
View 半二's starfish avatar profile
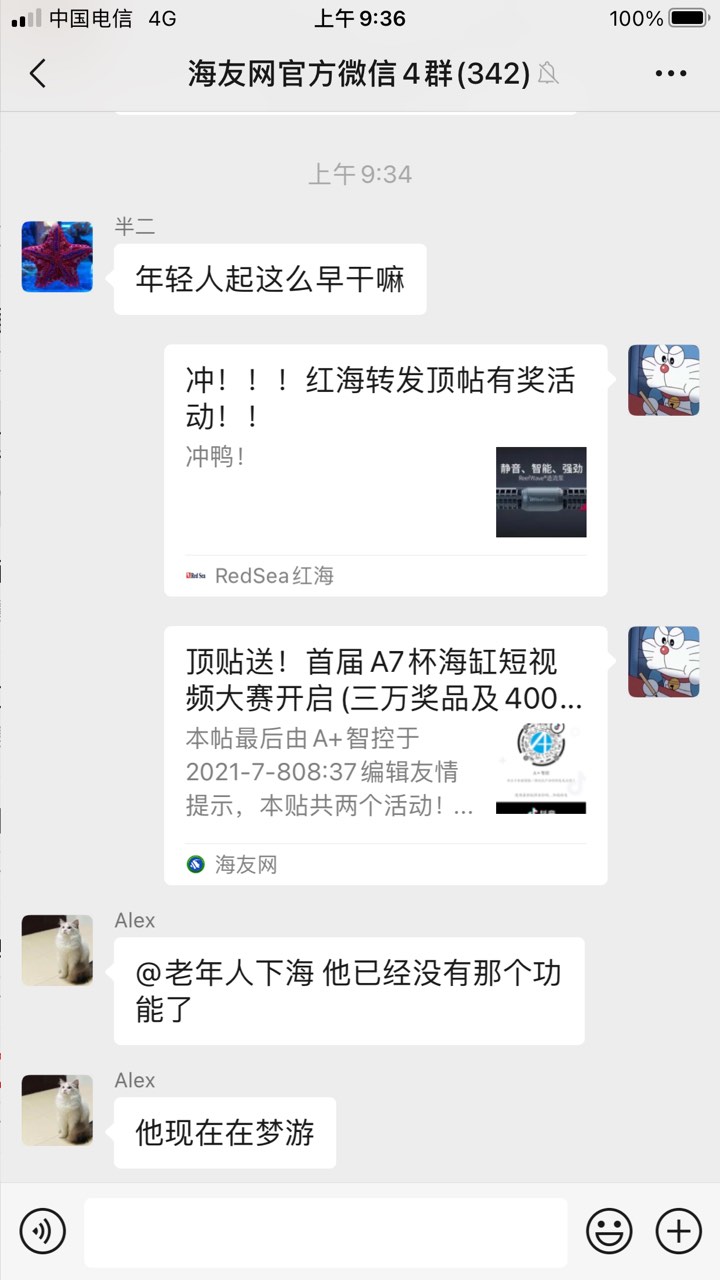pyautogui.click(x=57, y=257)
